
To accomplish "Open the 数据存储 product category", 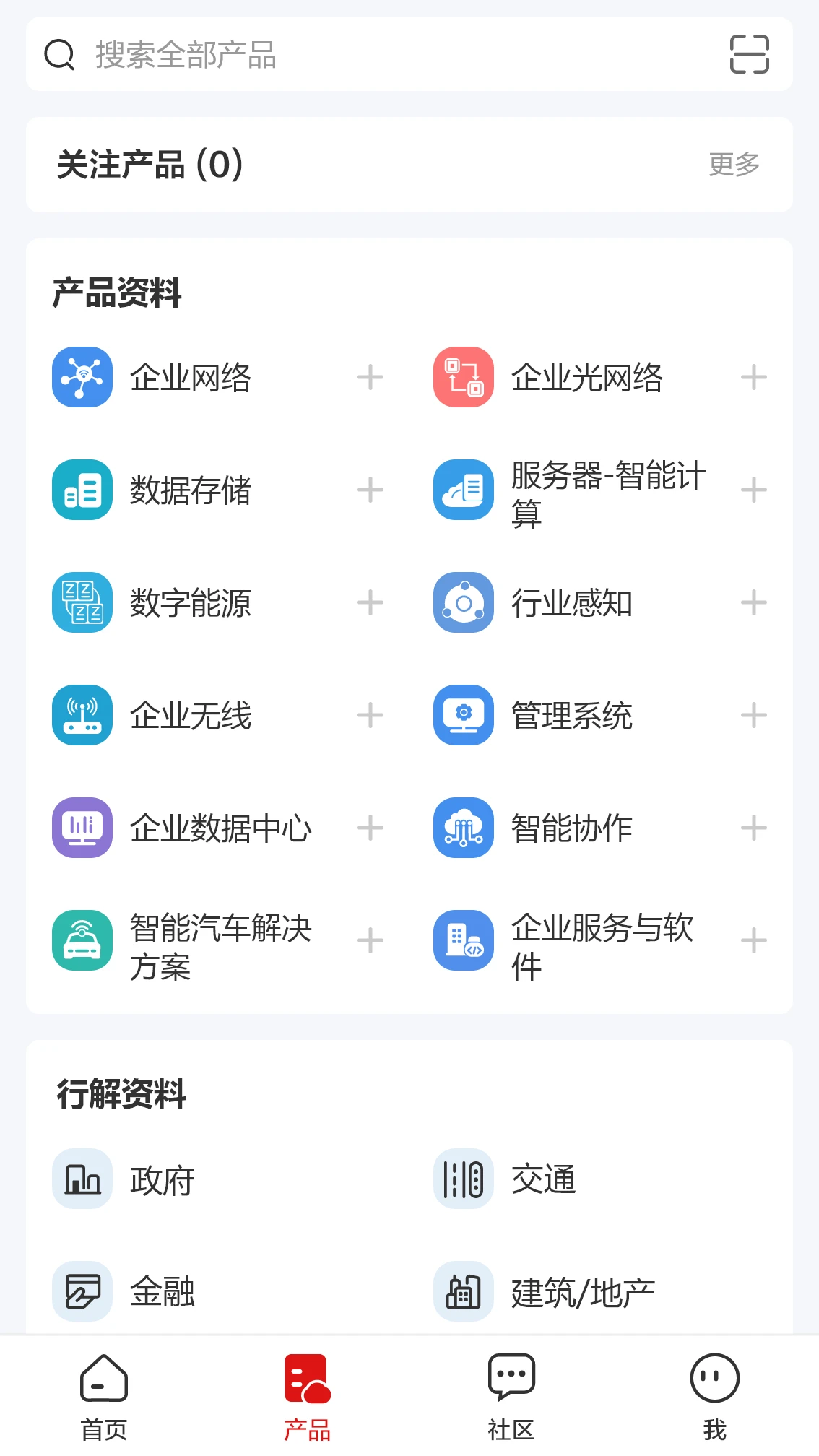I will (x=190, y=490).
